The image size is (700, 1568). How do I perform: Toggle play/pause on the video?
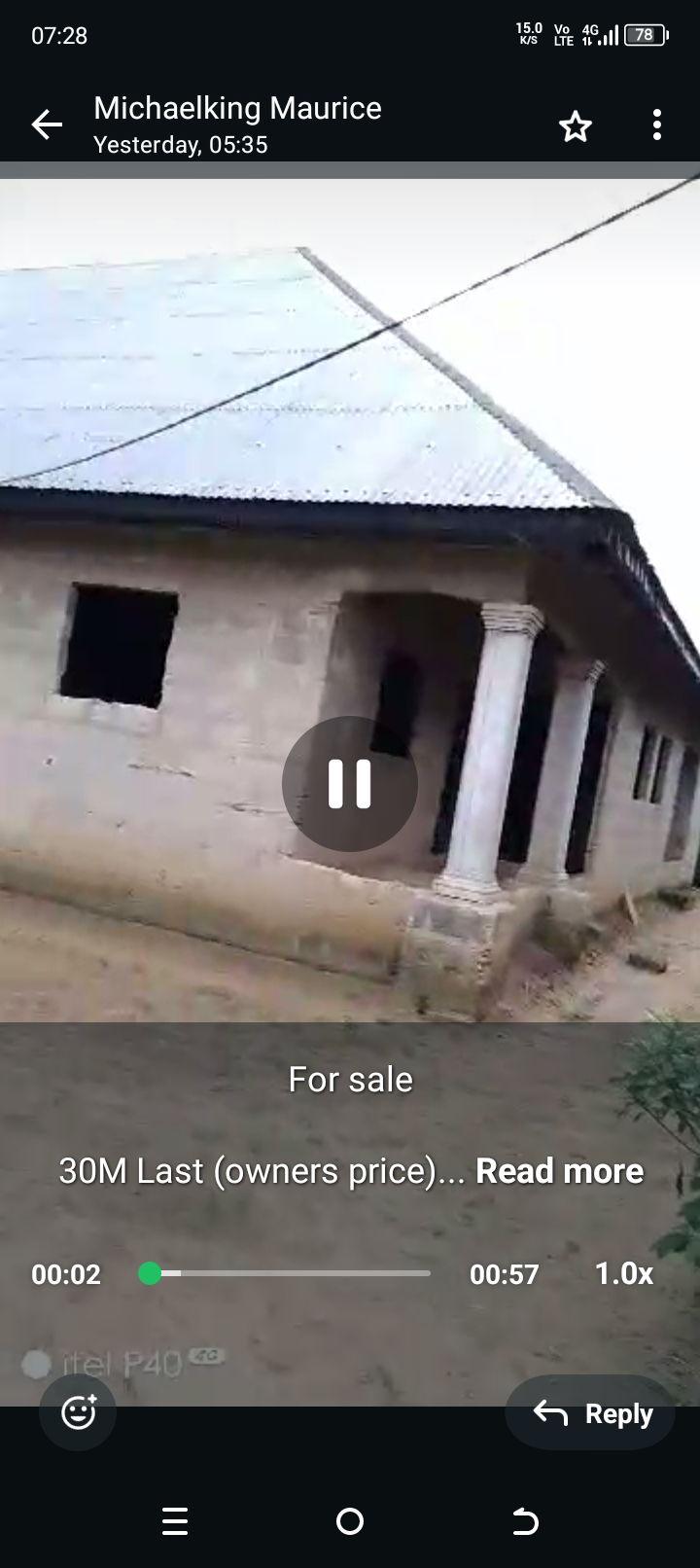pos(350,784)
